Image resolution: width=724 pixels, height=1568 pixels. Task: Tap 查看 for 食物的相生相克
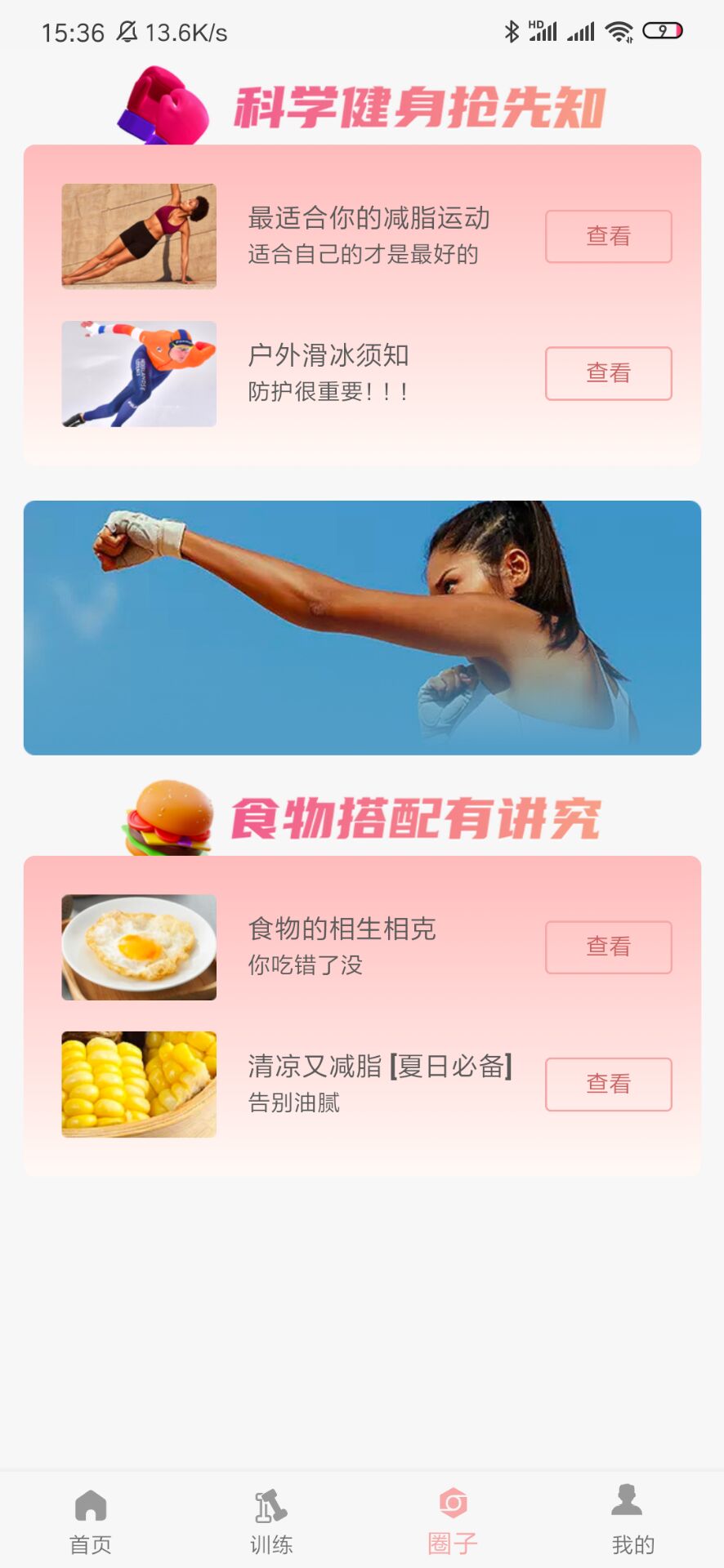pyautogui.click(x=608, y=947)
